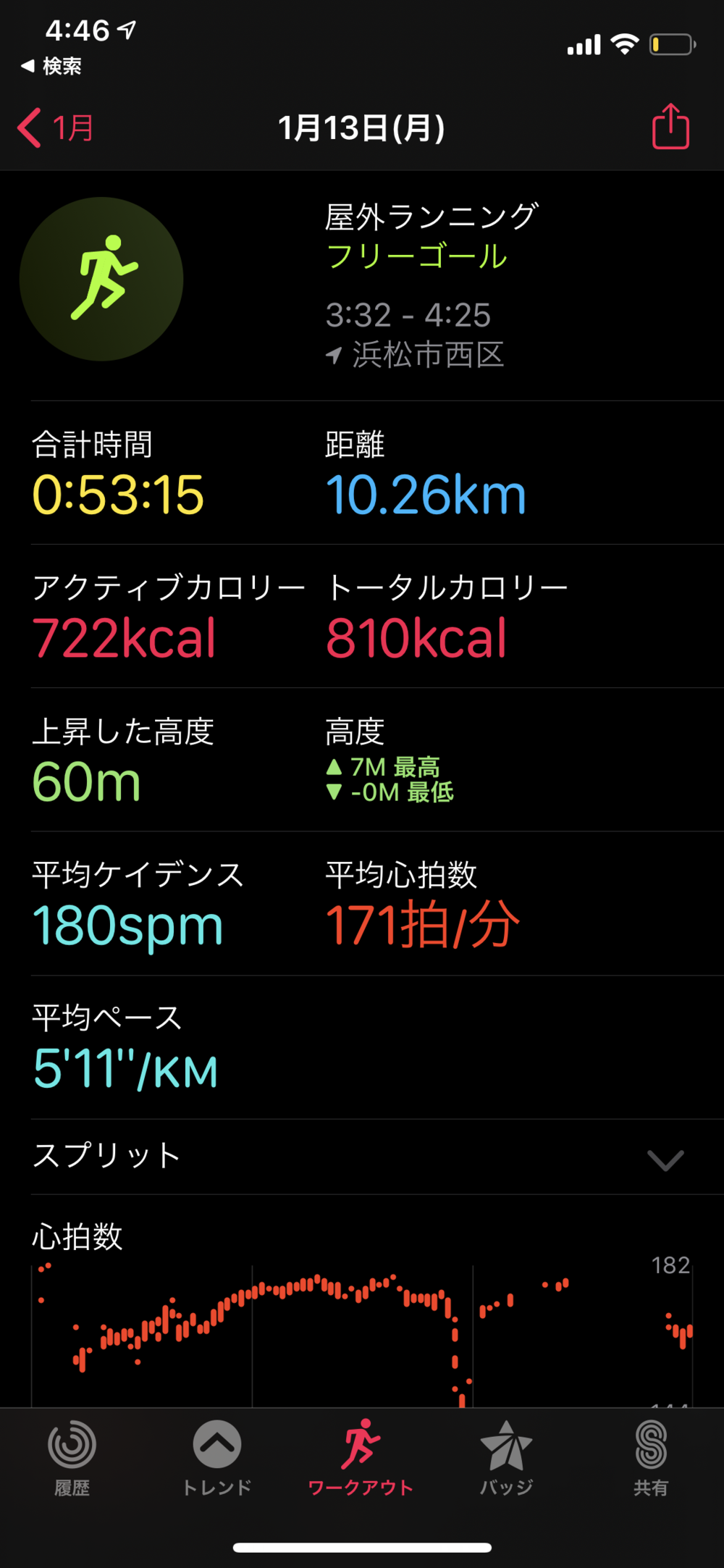Viewport: 724px width, 1568px height.
Task: Share this workout summary
Action: [670, 127]
